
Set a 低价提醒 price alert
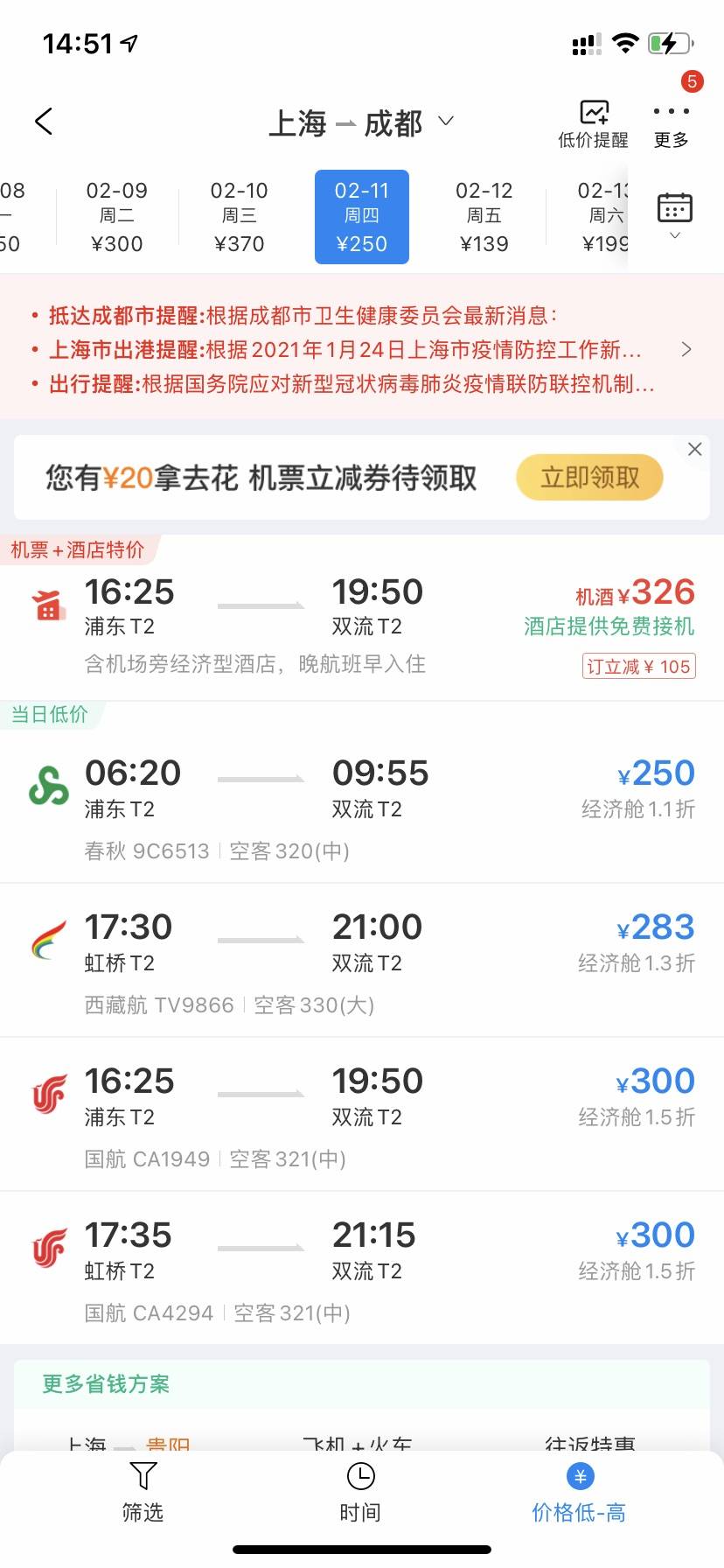point(593,123)
